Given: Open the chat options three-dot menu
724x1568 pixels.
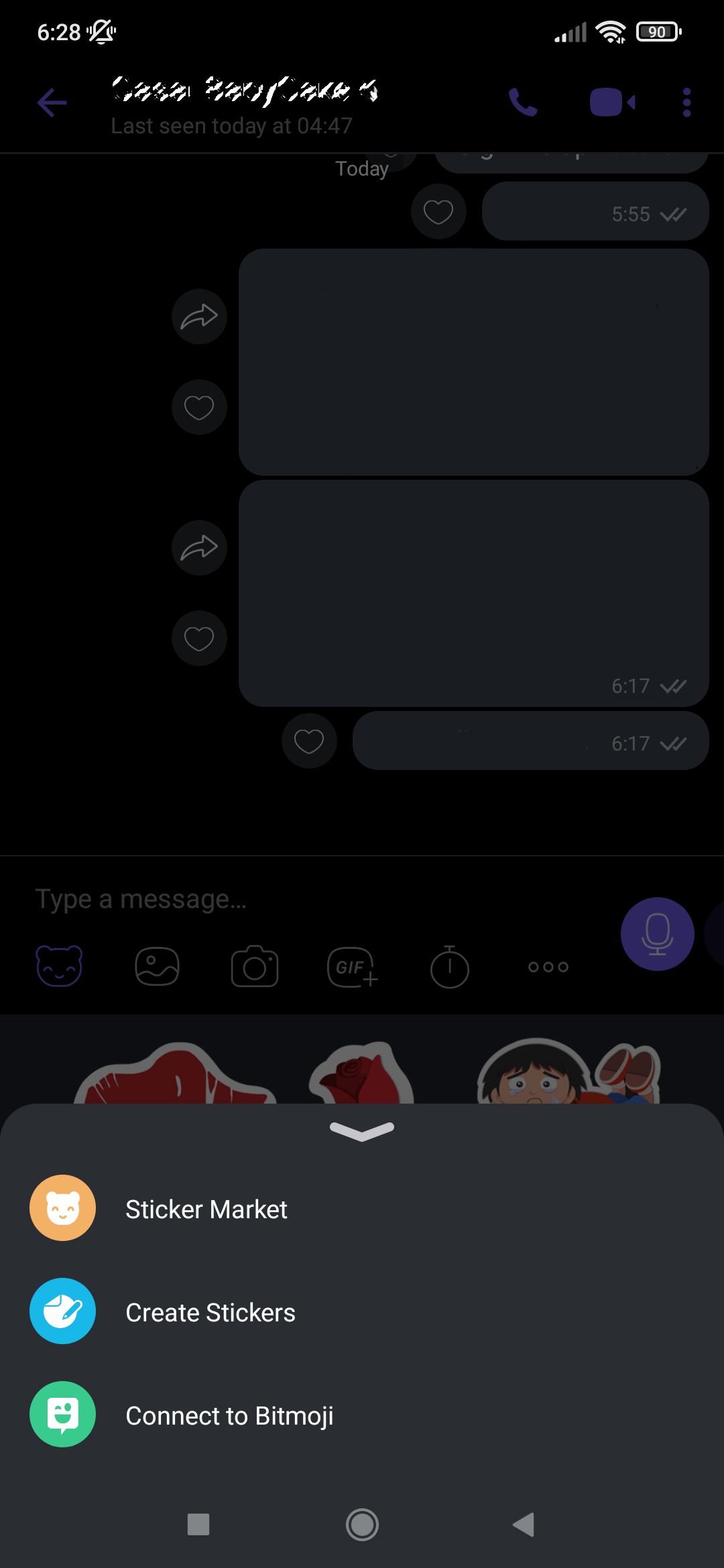Looking at the screenshot, I should coord(686,101).
